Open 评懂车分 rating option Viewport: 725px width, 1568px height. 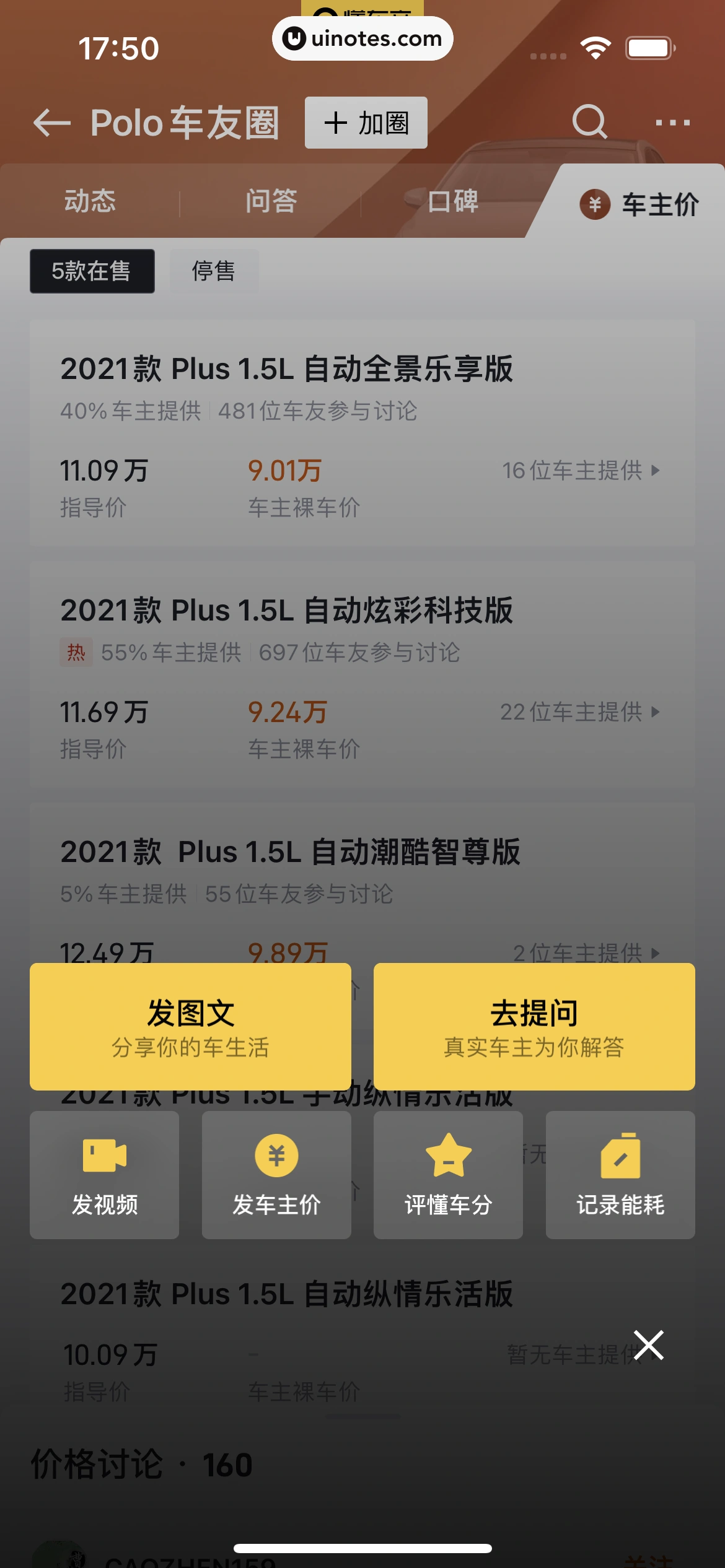click(448, 1174)
